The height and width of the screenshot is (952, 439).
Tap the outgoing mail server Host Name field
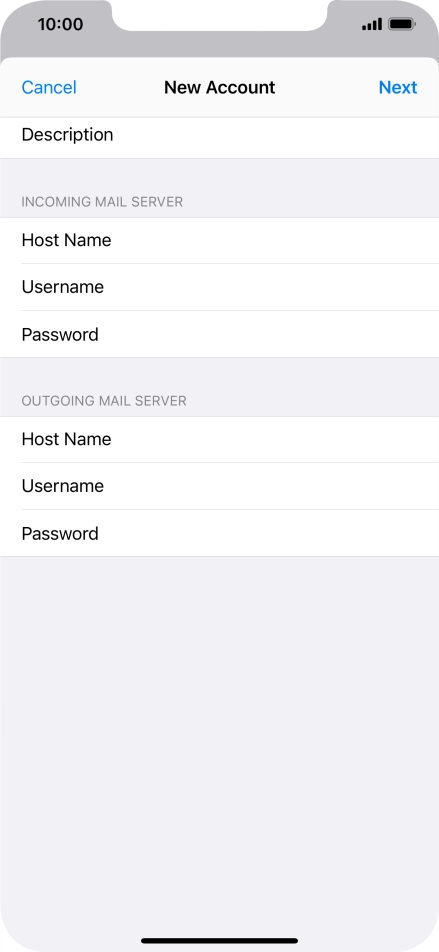point(219,440)
